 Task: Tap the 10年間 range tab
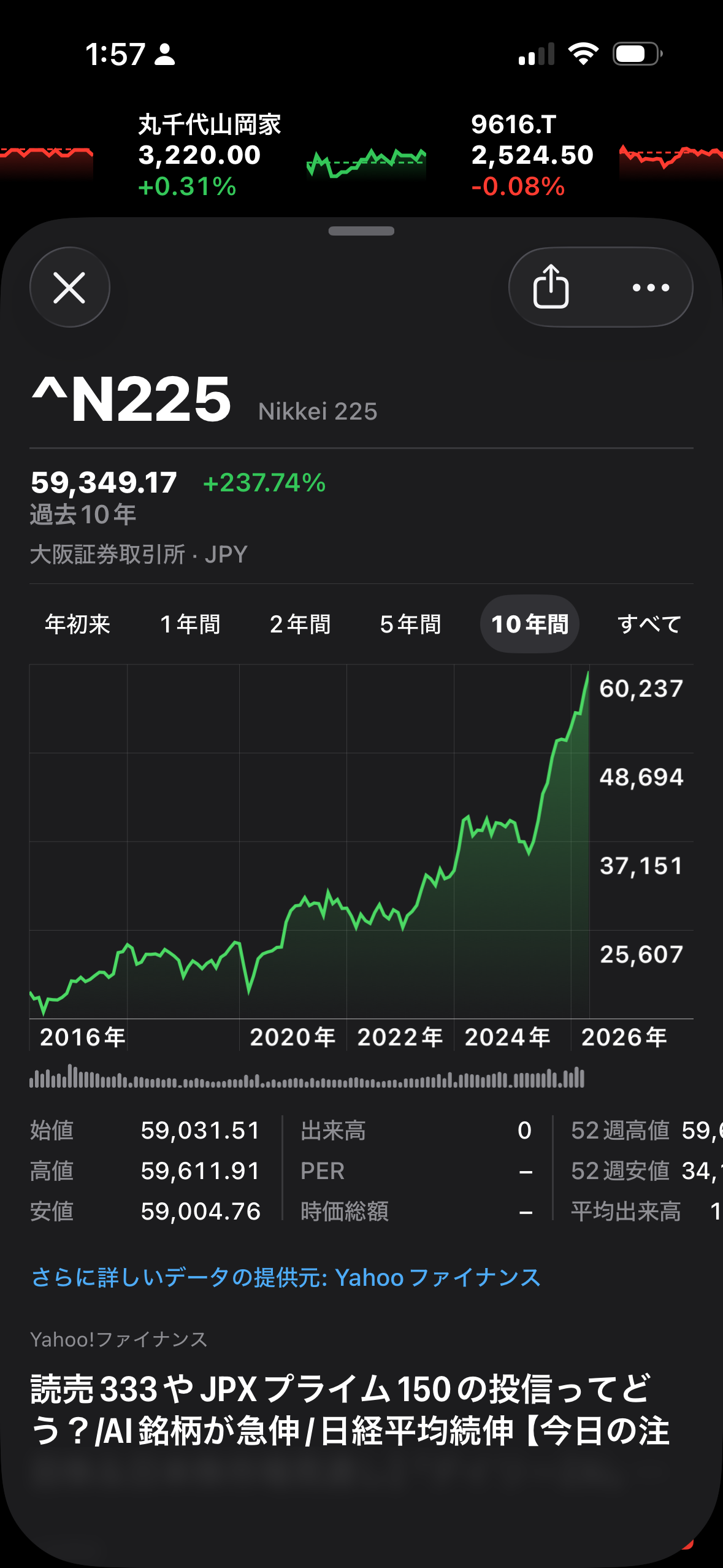pos(529,624)
